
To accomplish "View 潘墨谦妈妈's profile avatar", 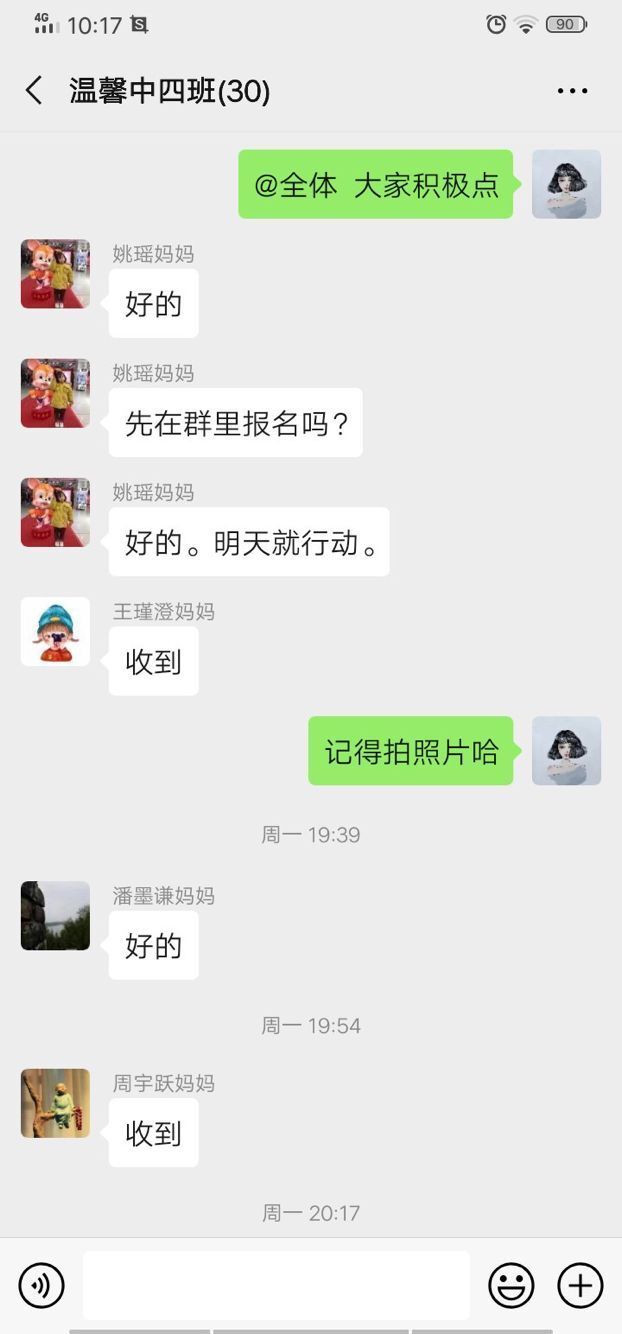I will point(55,915).
